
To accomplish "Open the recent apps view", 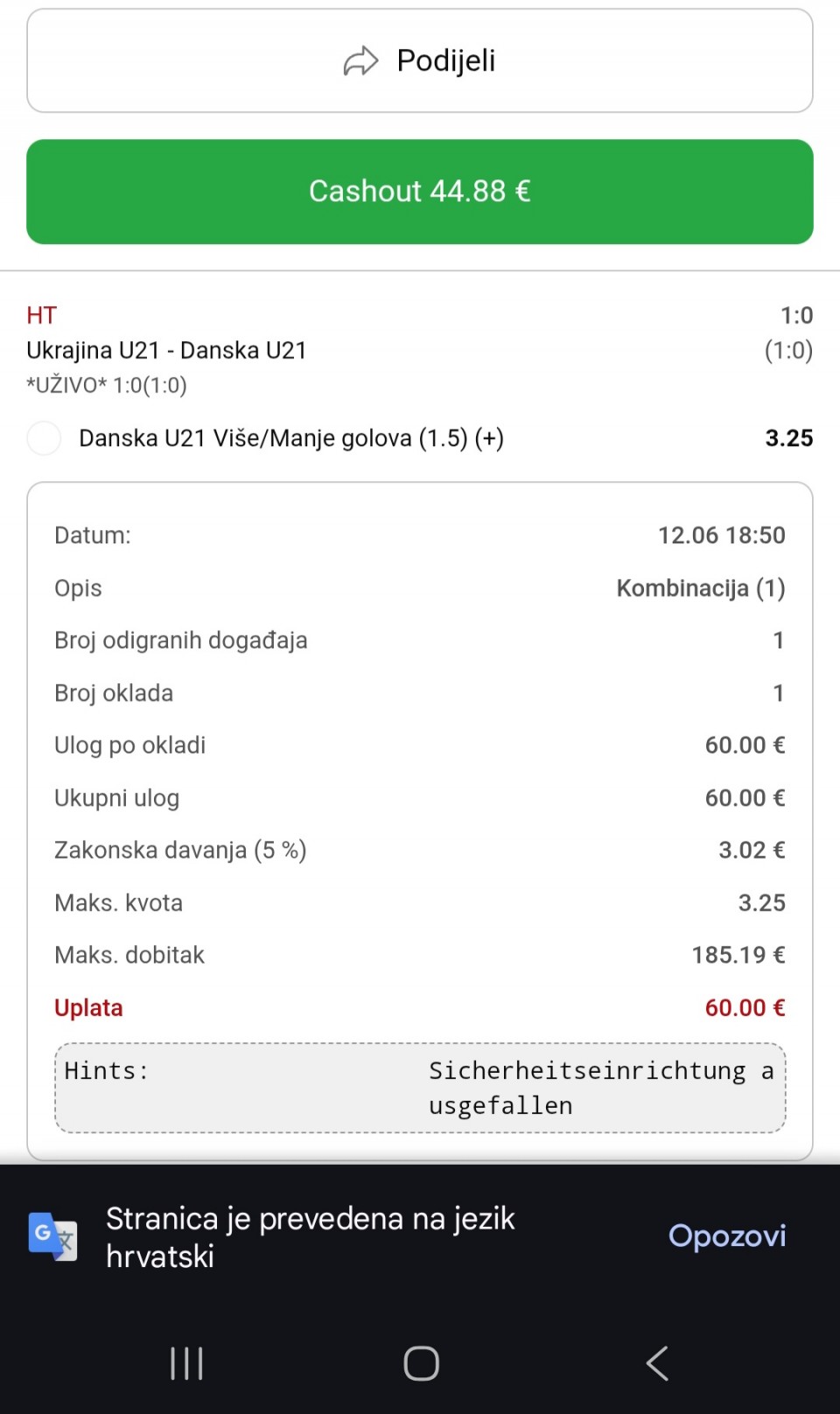I will [x=186, y=1362].
